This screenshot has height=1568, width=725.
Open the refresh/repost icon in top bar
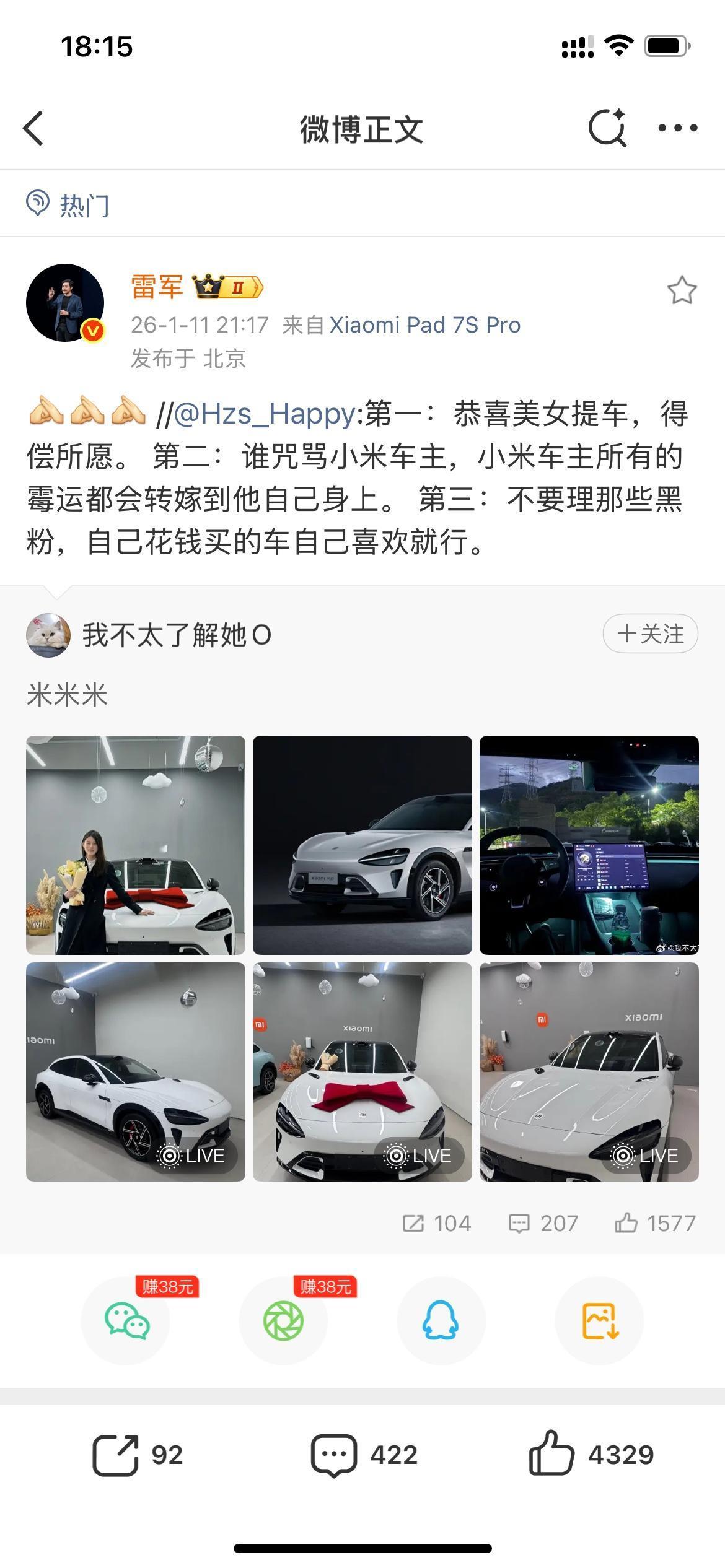pos(606,127)
